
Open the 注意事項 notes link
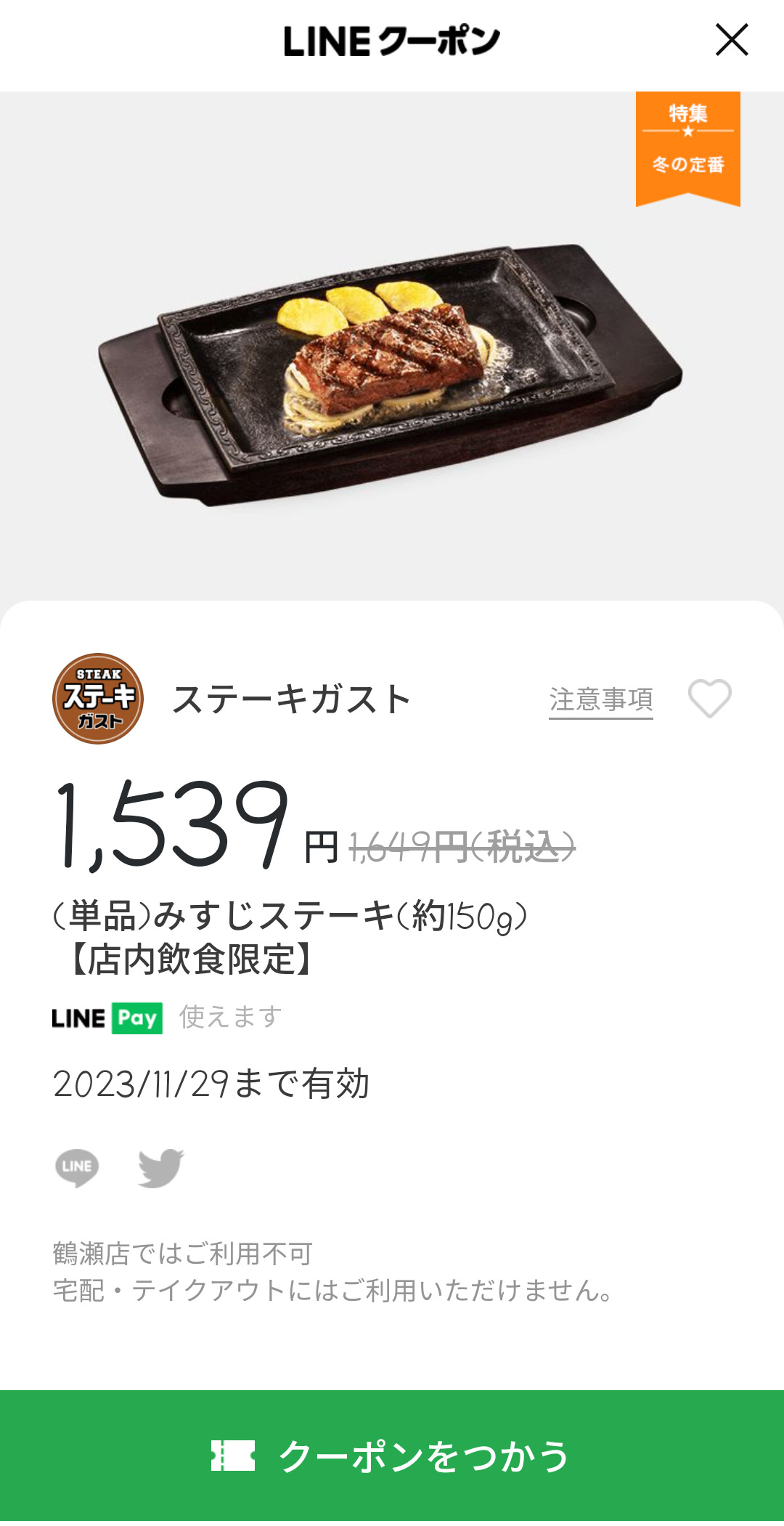(x=600, y=700)
